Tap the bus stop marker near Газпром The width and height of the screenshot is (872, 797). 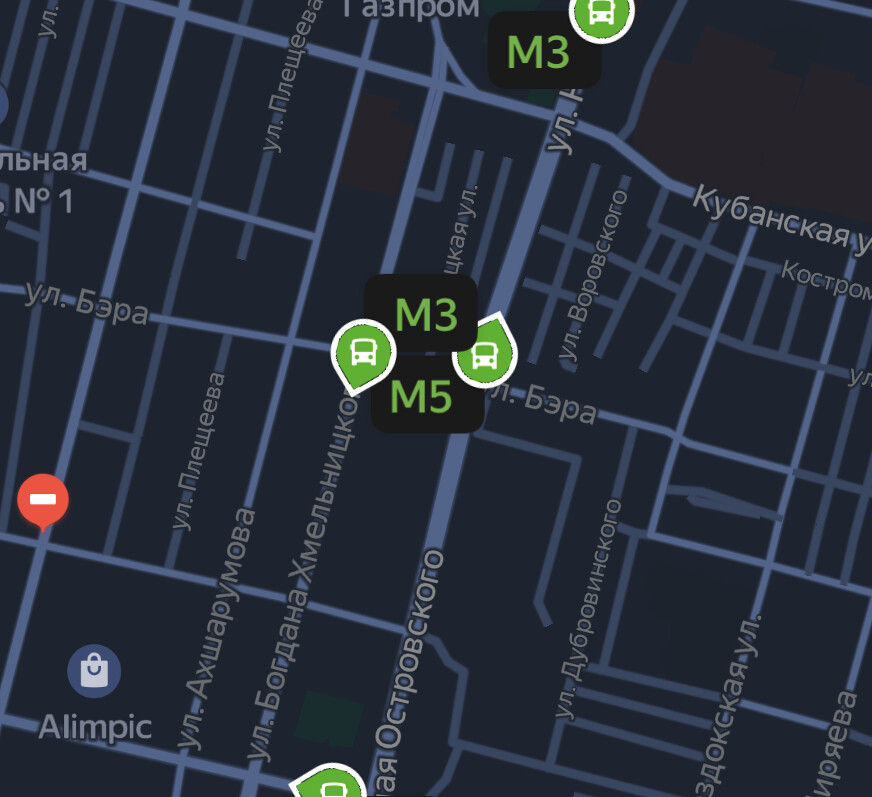[601, 13]
